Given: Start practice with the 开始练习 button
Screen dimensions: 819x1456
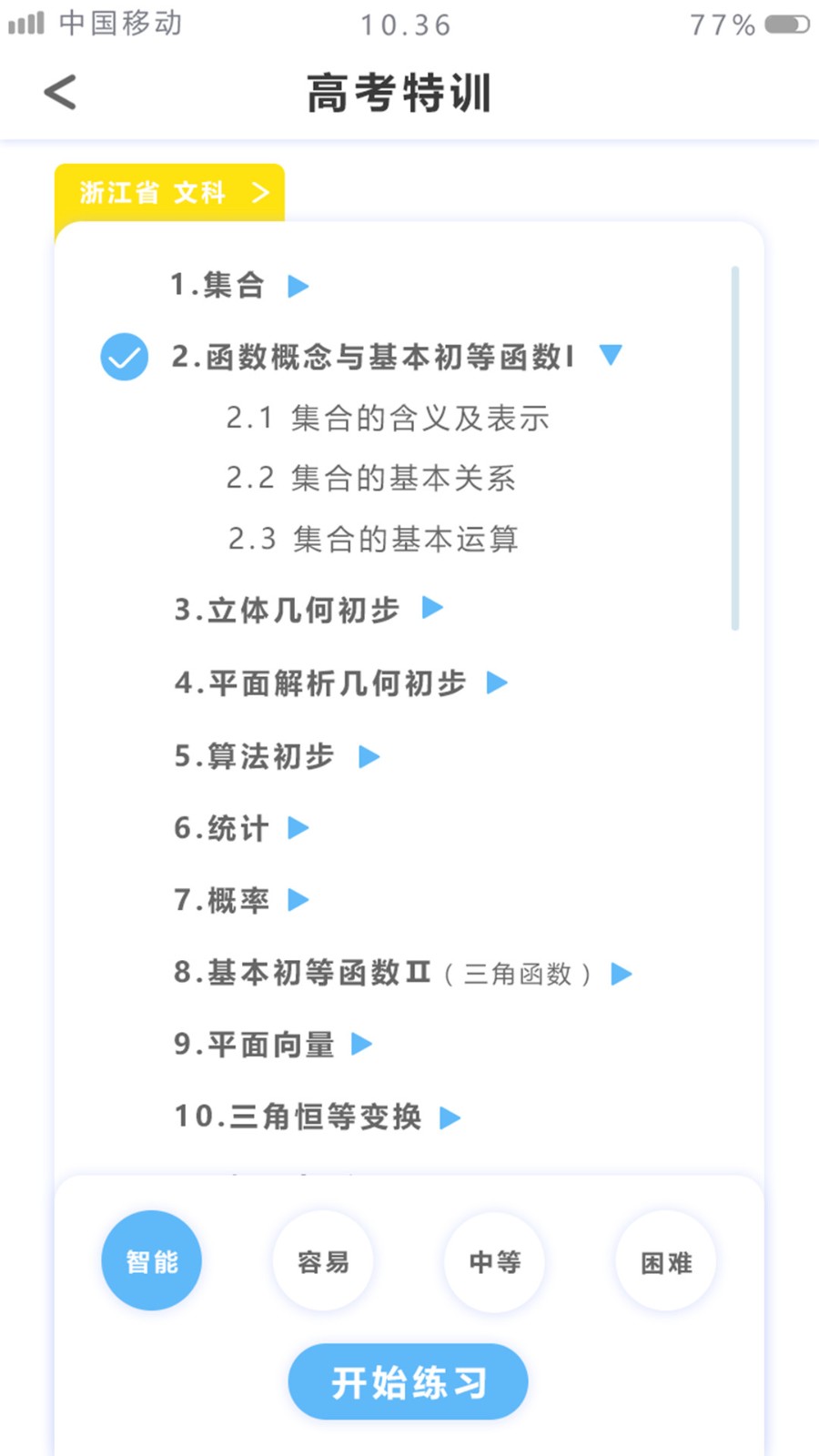Looking at the screenshot, I should (409, 1381).
